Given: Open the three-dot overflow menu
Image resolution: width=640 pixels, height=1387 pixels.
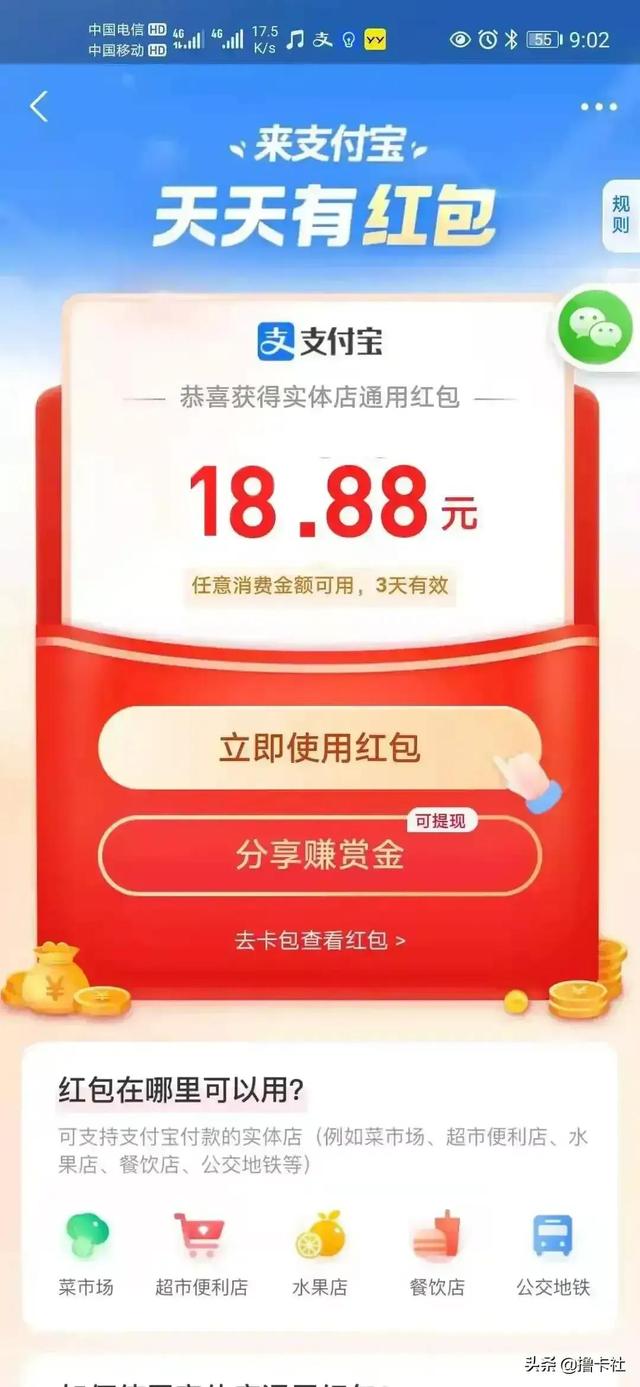Looking at the screenshot, I should [598, 107].
